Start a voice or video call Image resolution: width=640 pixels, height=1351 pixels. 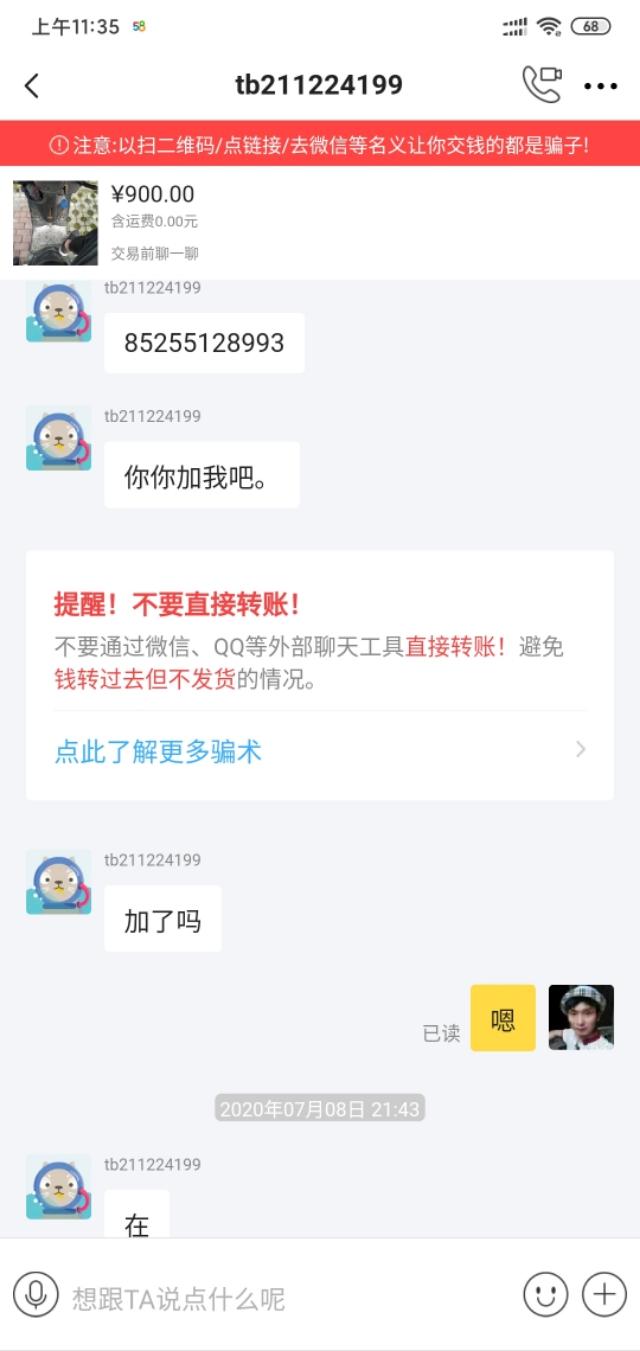541,85
